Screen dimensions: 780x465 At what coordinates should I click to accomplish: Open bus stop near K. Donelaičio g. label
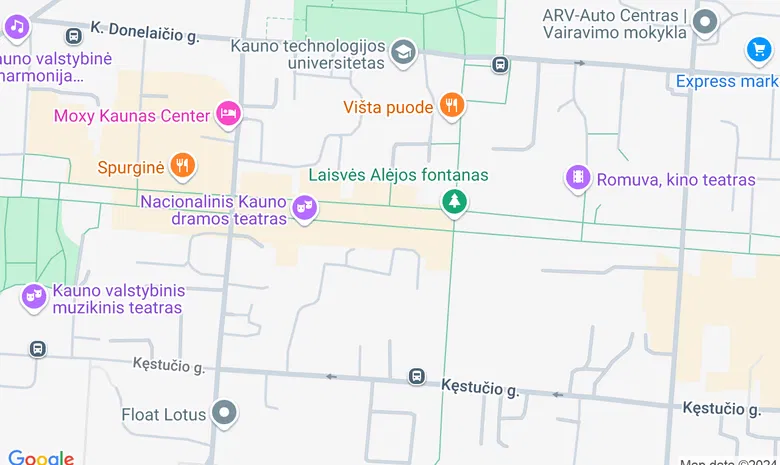73,36
